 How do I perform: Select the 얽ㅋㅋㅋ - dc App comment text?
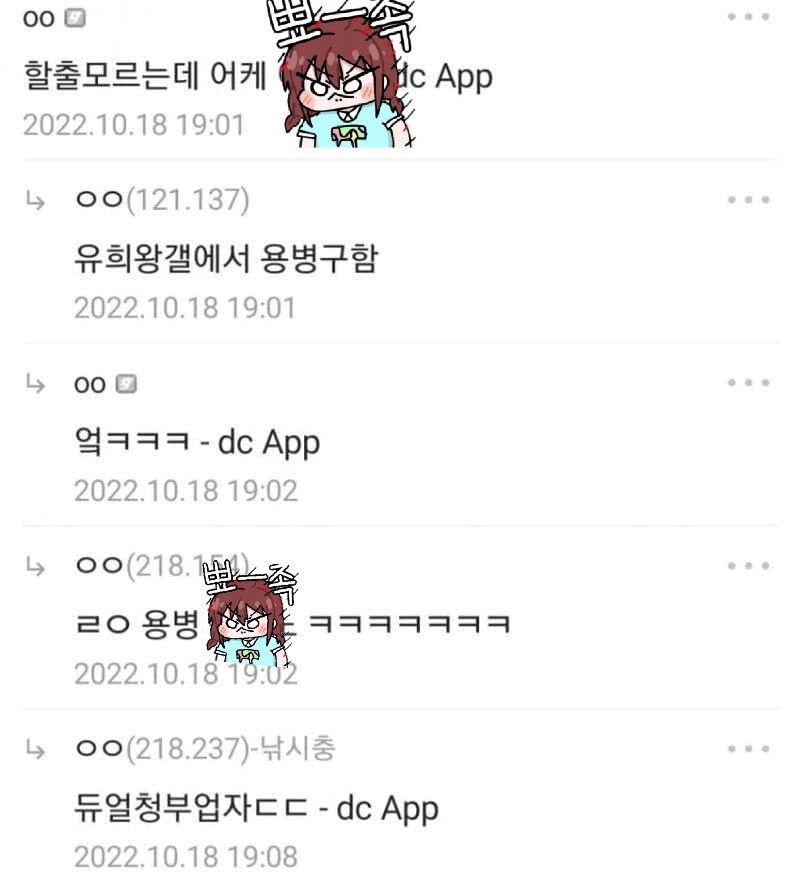(x=195, y=442)
